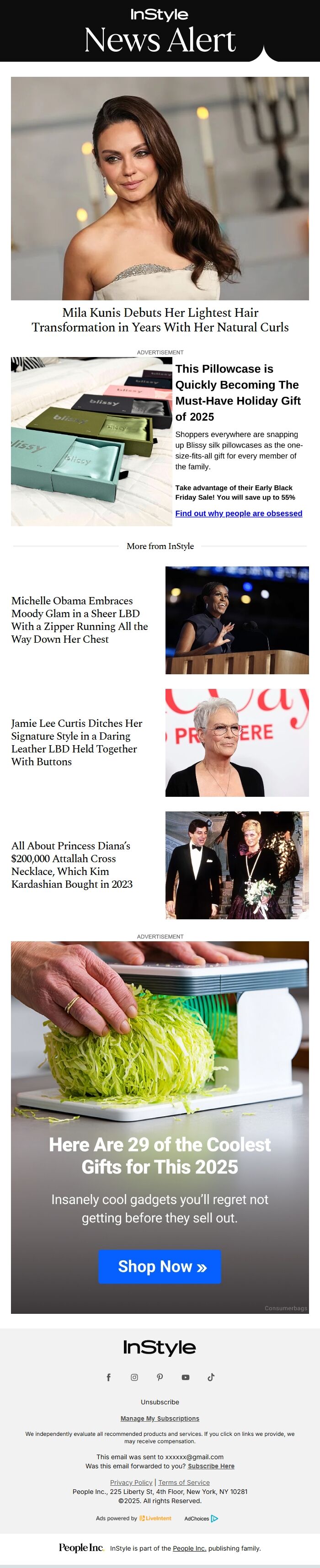
Task: Follow the People Inc. publishing family link
Action: (189, 1548)
